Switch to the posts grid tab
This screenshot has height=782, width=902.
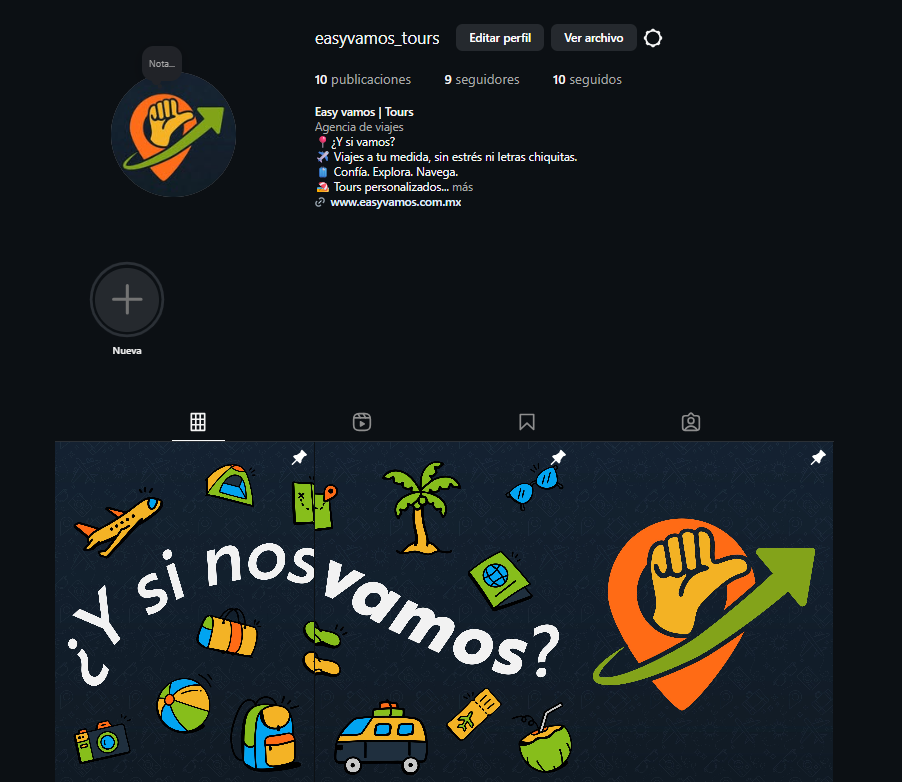coord(198,422)
